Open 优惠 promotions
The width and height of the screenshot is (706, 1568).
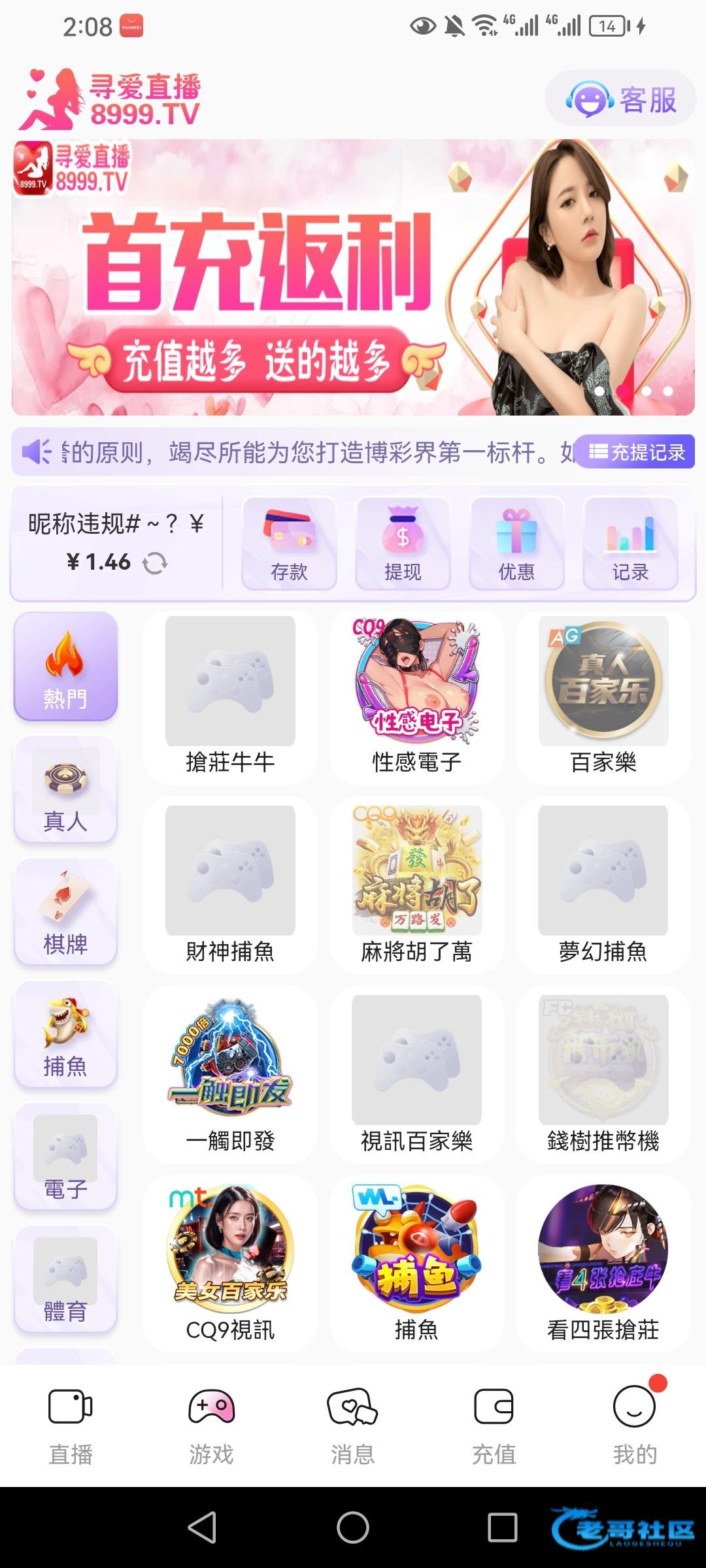[516, 543]
